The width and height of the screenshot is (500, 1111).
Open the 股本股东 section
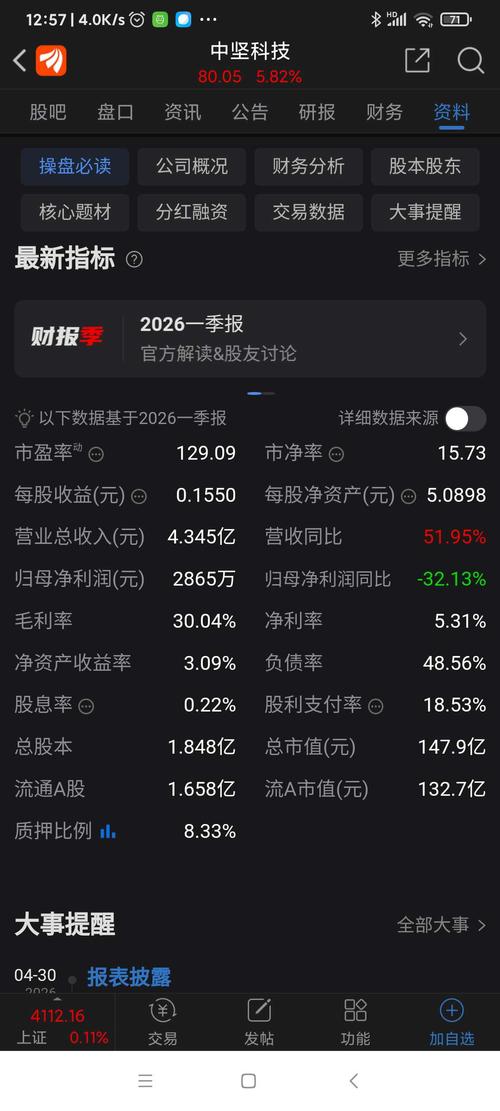click(x=425, y=167)
